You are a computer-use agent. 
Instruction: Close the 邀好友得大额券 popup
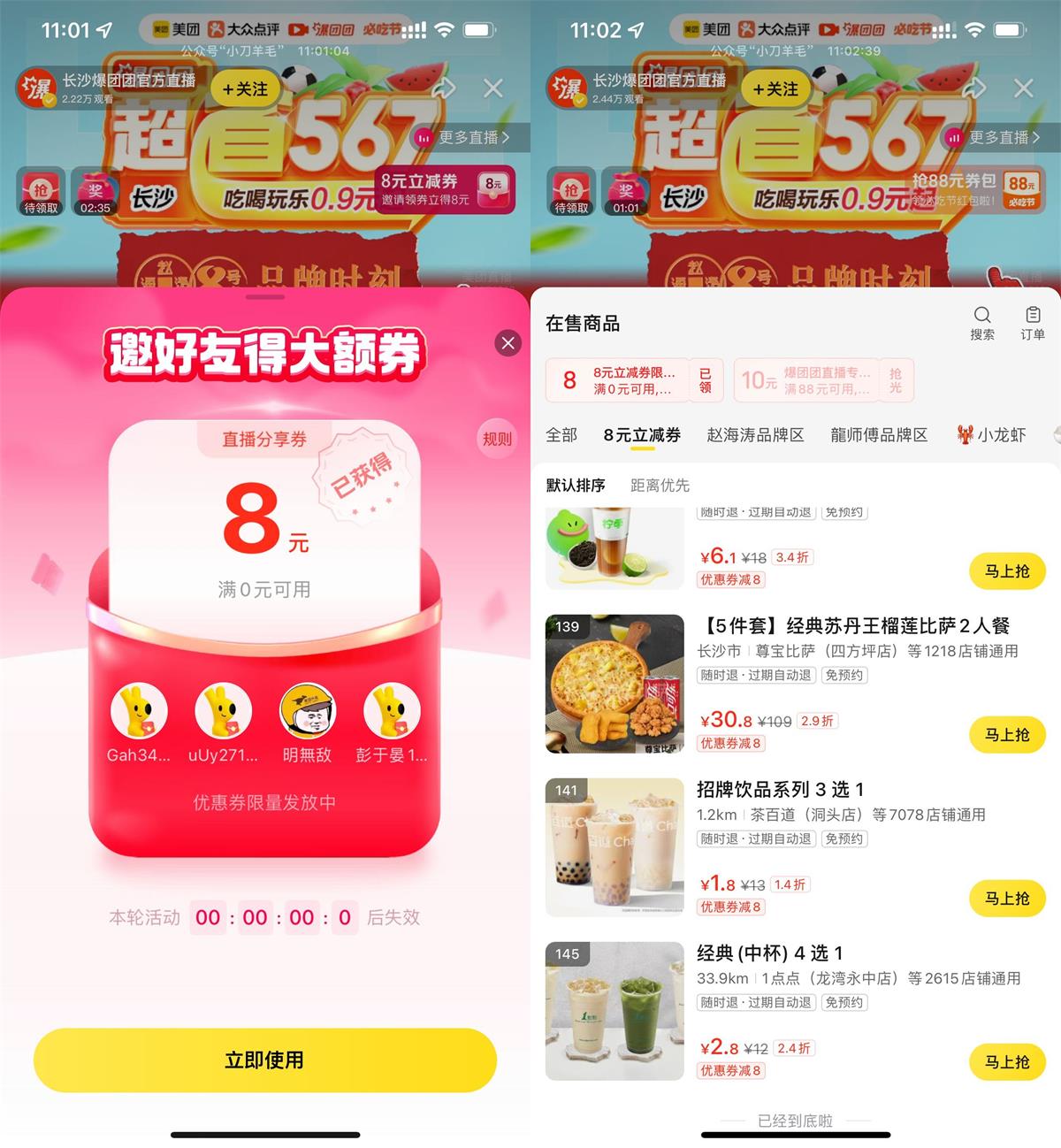[508, 343]
